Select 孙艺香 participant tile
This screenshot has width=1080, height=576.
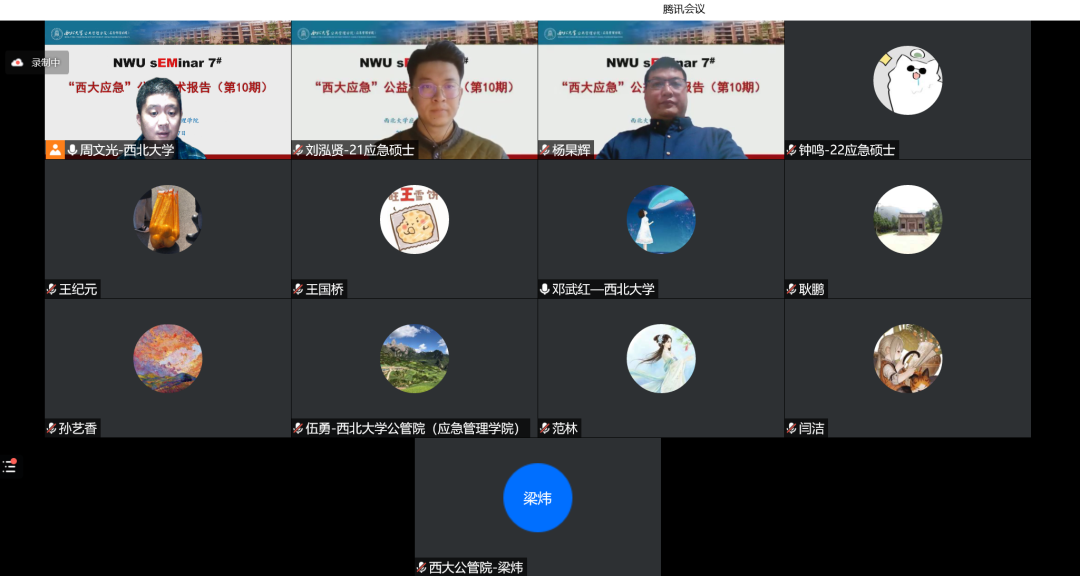coord(167,367)
